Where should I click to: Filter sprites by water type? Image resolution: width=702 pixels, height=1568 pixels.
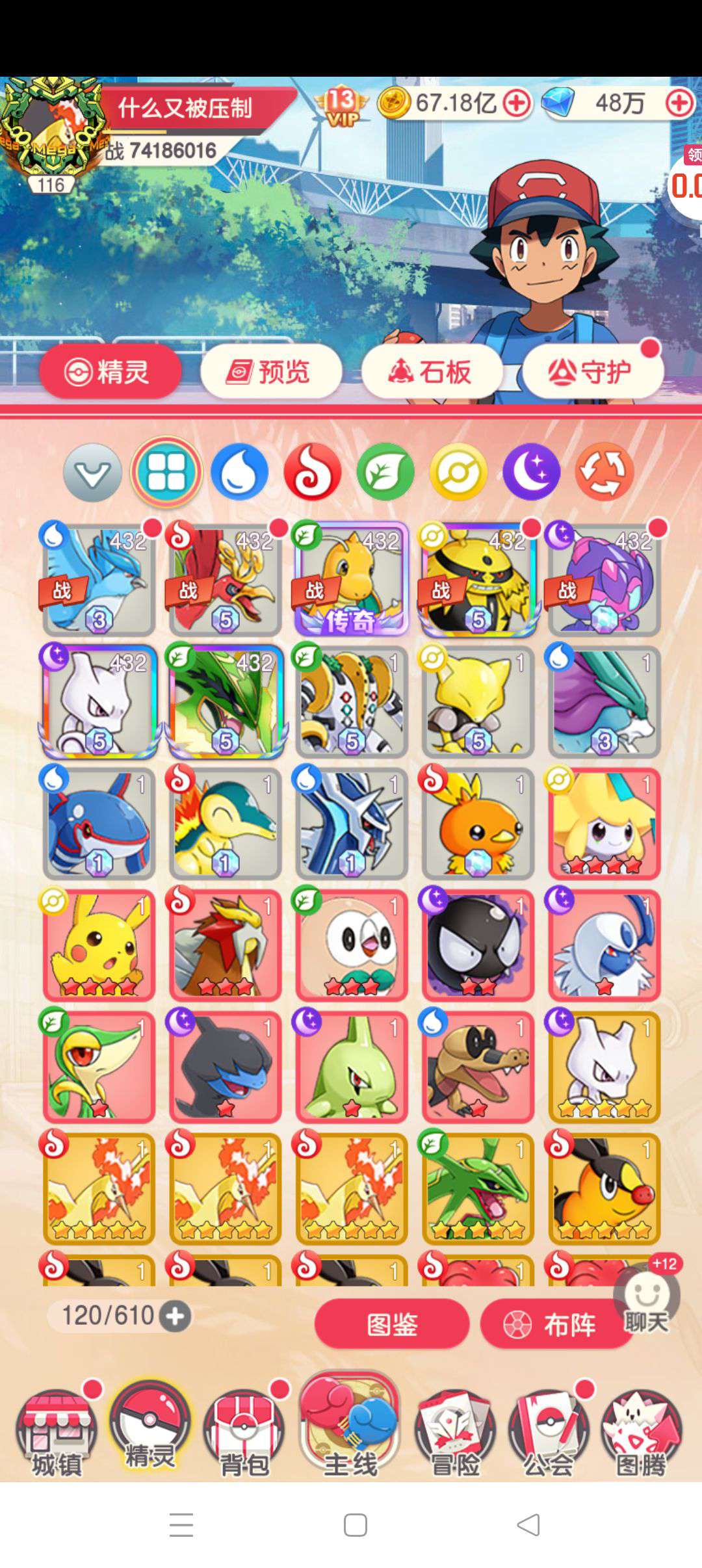point(239,472)
